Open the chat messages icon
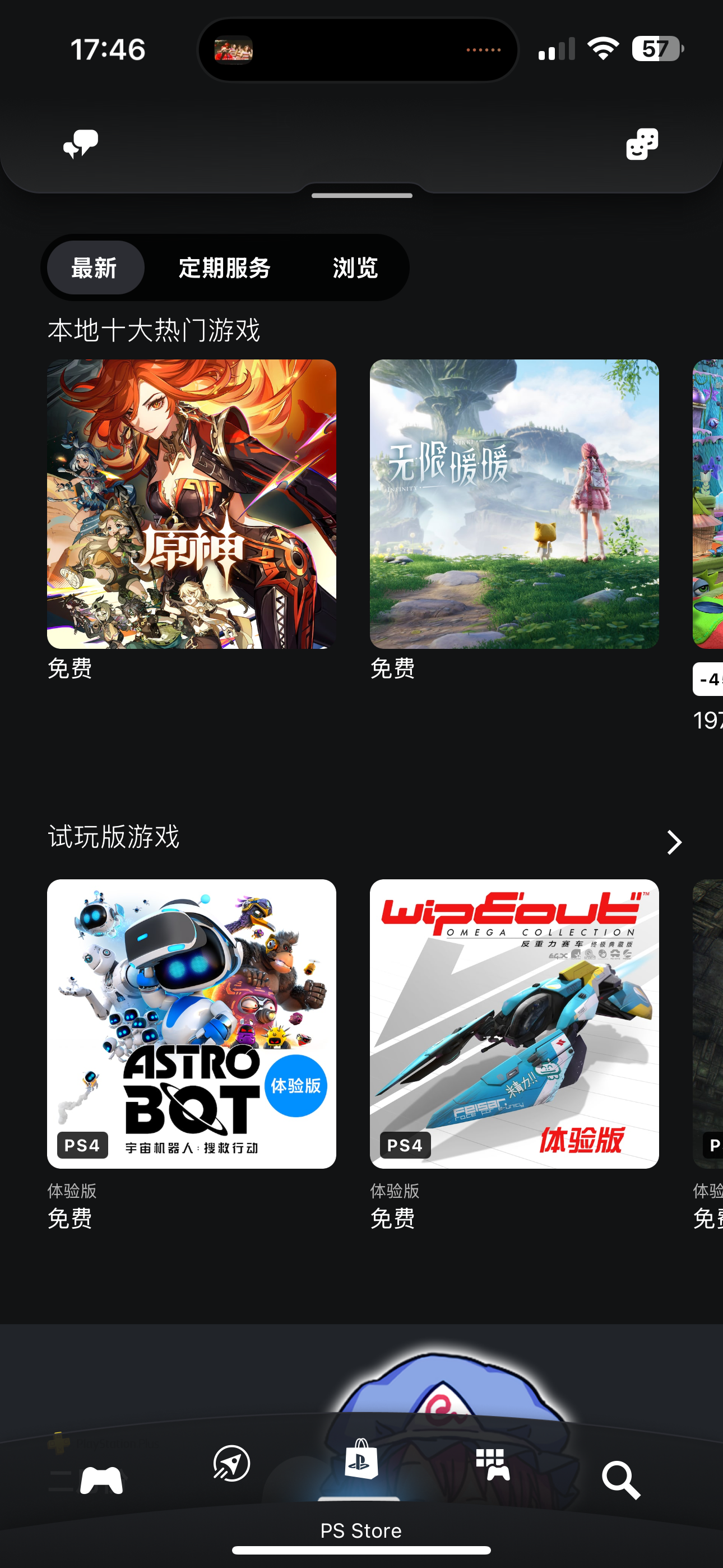The width and height of the screenshot is (723, 1568). 81,144
